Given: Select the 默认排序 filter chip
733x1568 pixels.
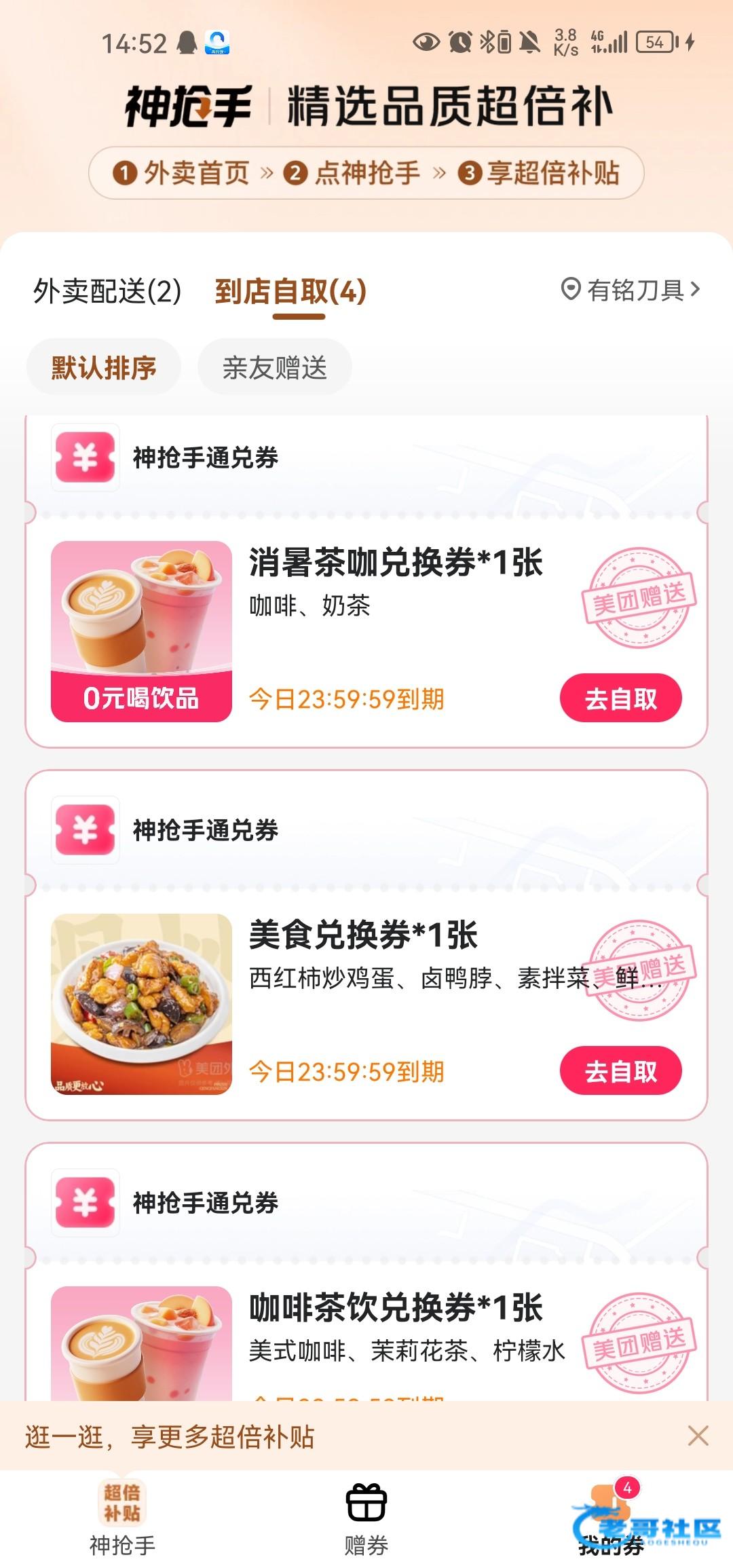Looking at the screenshot, I should [x=104, y=367].
